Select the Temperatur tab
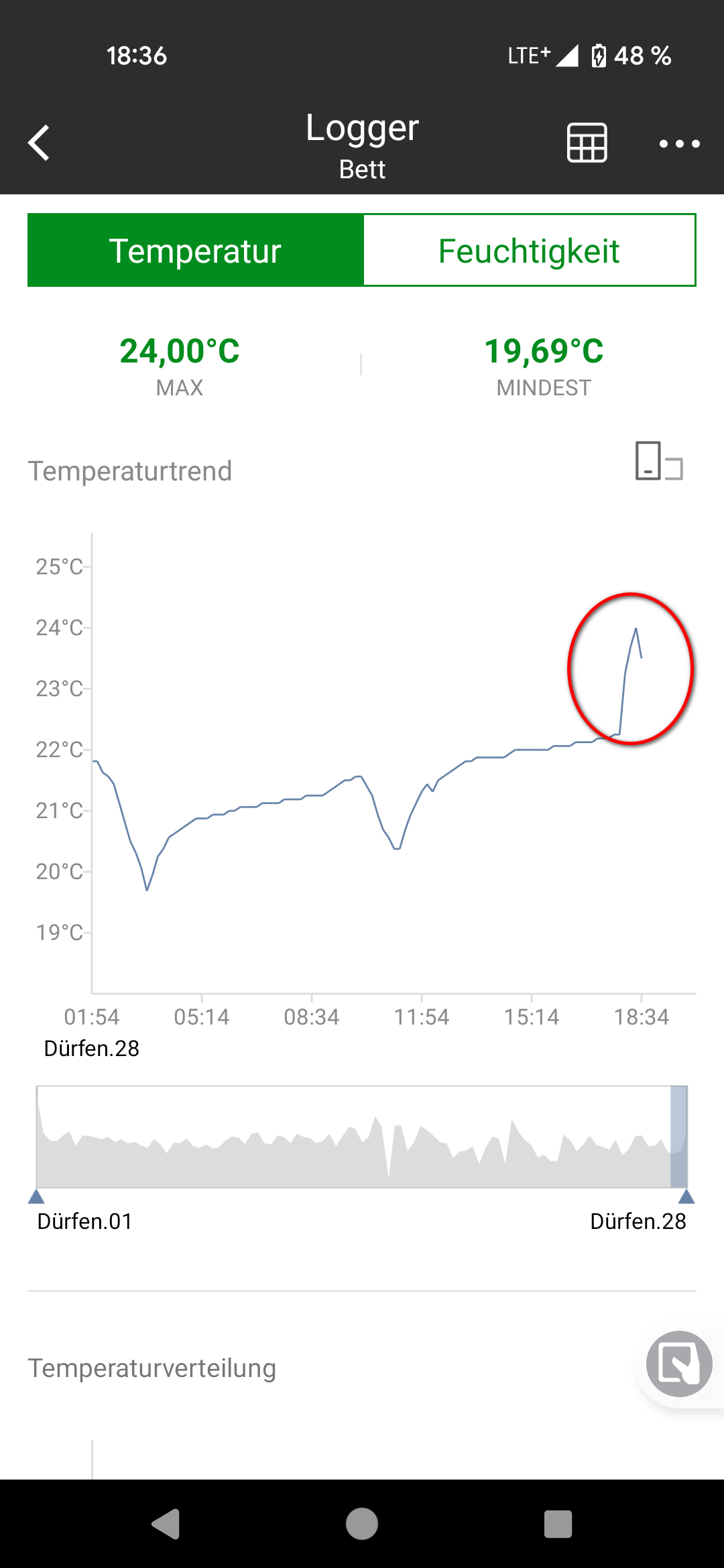724x1568 pixels. click(195, 251)
